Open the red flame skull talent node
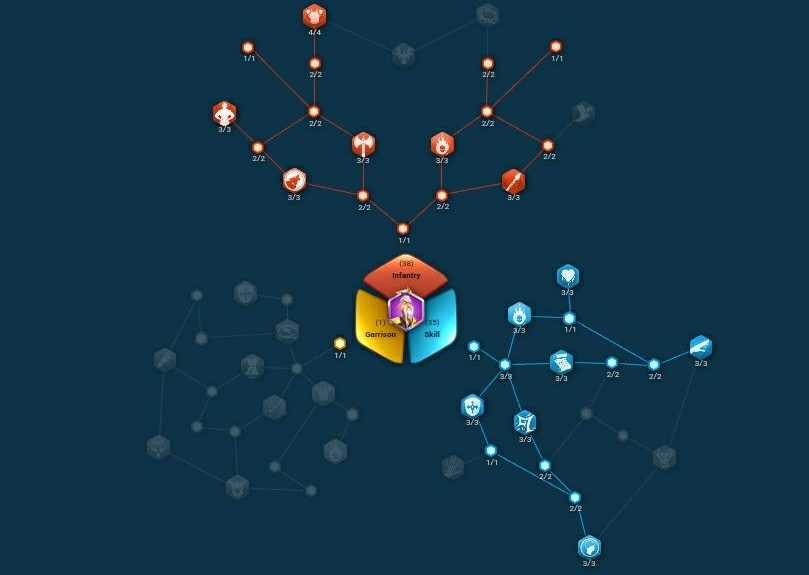This screenshot has width=809, height=575. [x=442, y=144]
